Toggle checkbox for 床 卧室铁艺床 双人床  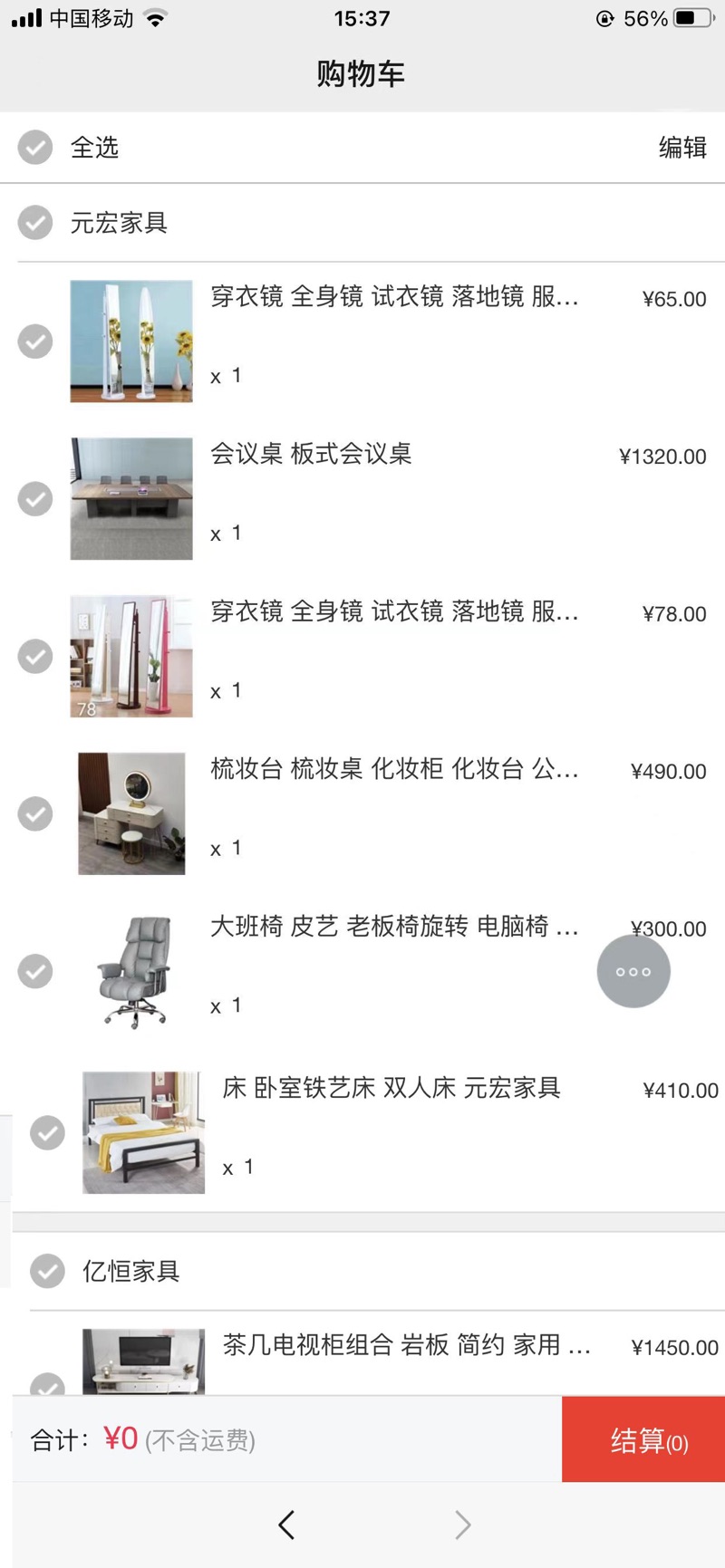click(x=47, y=1133)
